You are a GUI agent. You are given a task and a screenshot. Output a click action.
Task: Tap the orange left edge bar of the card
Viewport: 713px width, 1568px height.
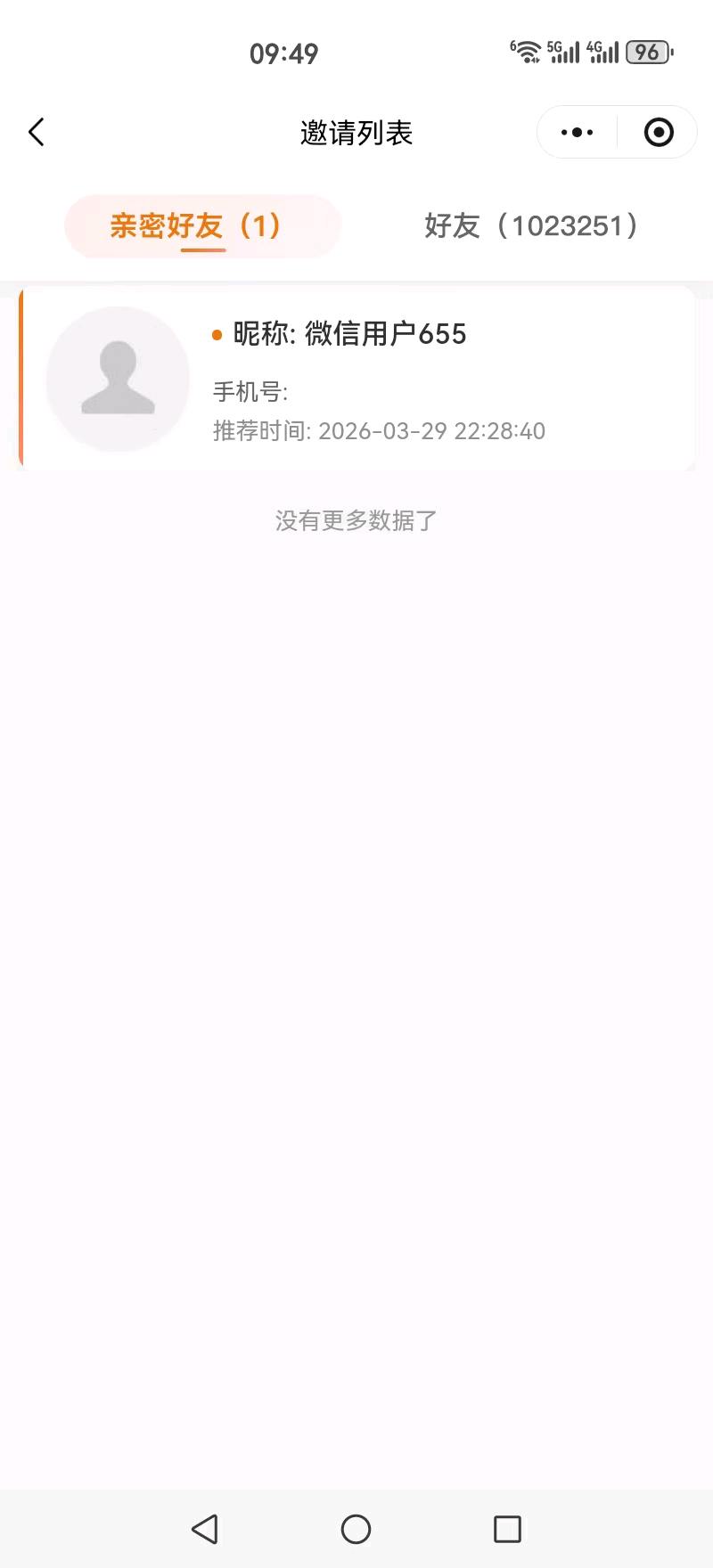coord(21,379)
